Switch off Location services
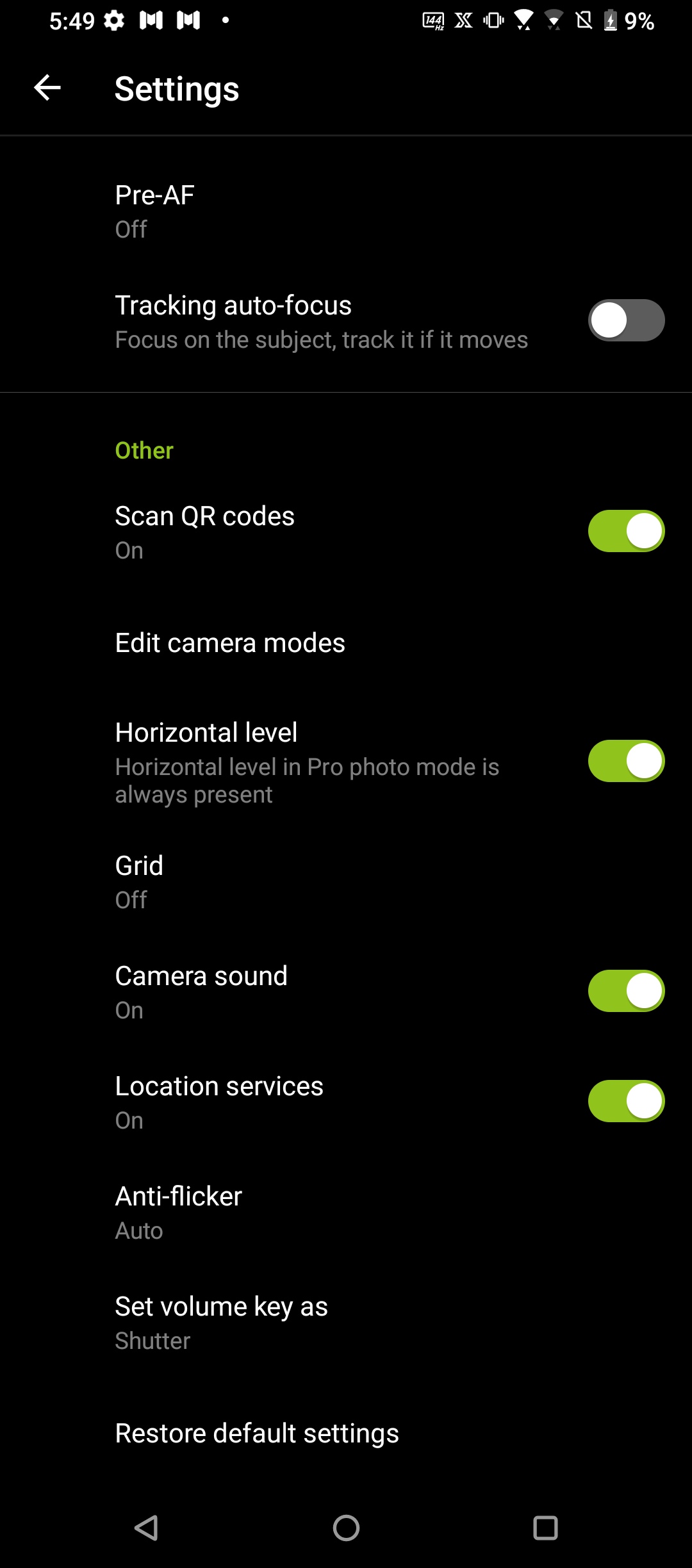This screenshot has width=692, height=1568. [625, 1101]
